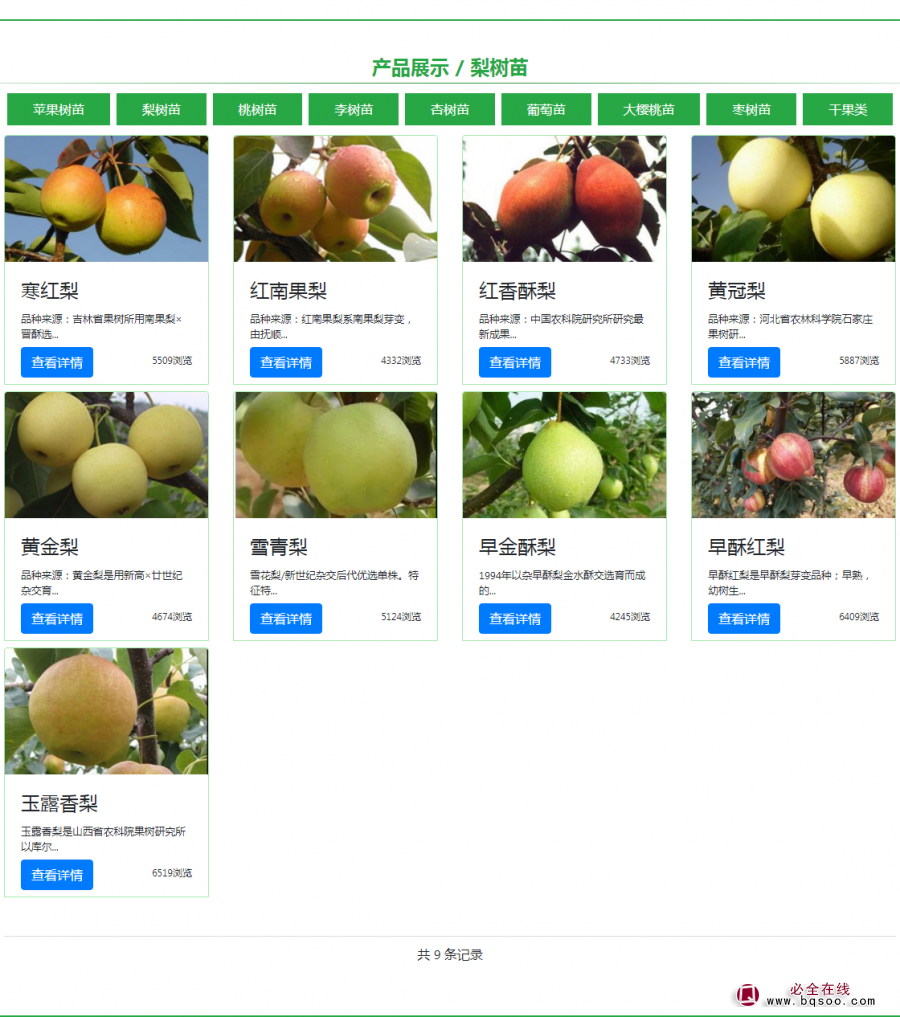900x1017 pixels.
Task: View details of 红南果梨
Action: click(286, 362)
